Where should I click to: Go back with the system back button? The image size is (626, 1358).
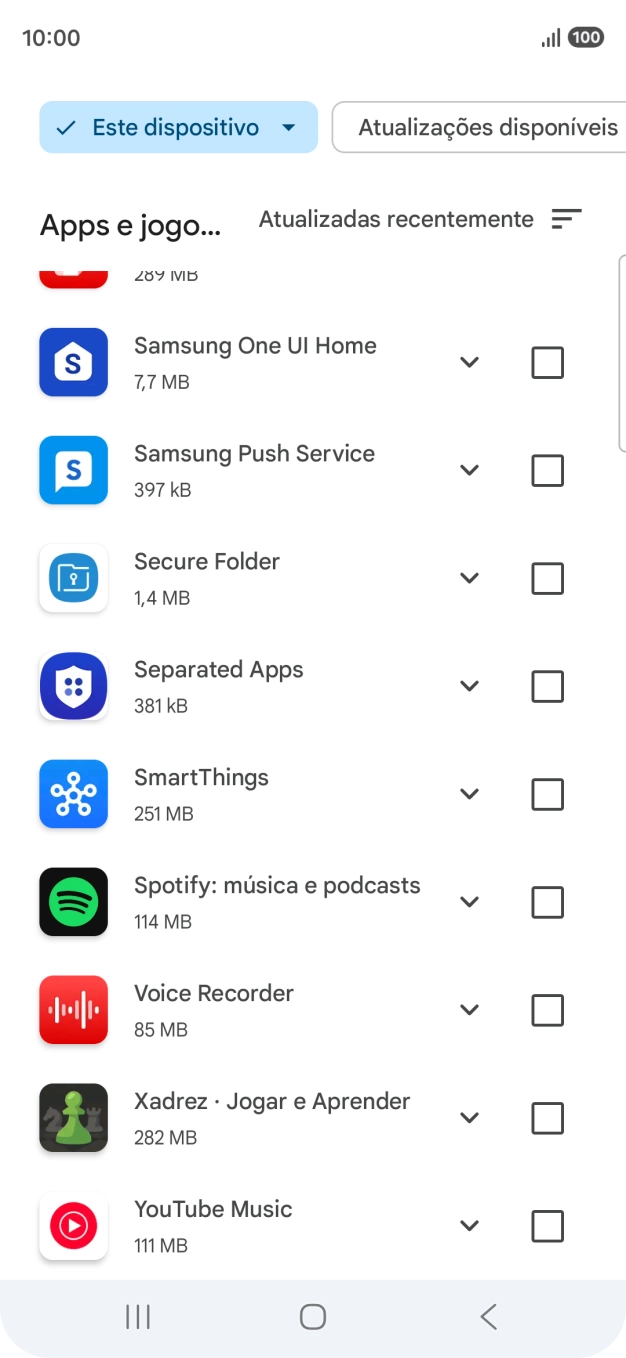tap(488, 1317)
